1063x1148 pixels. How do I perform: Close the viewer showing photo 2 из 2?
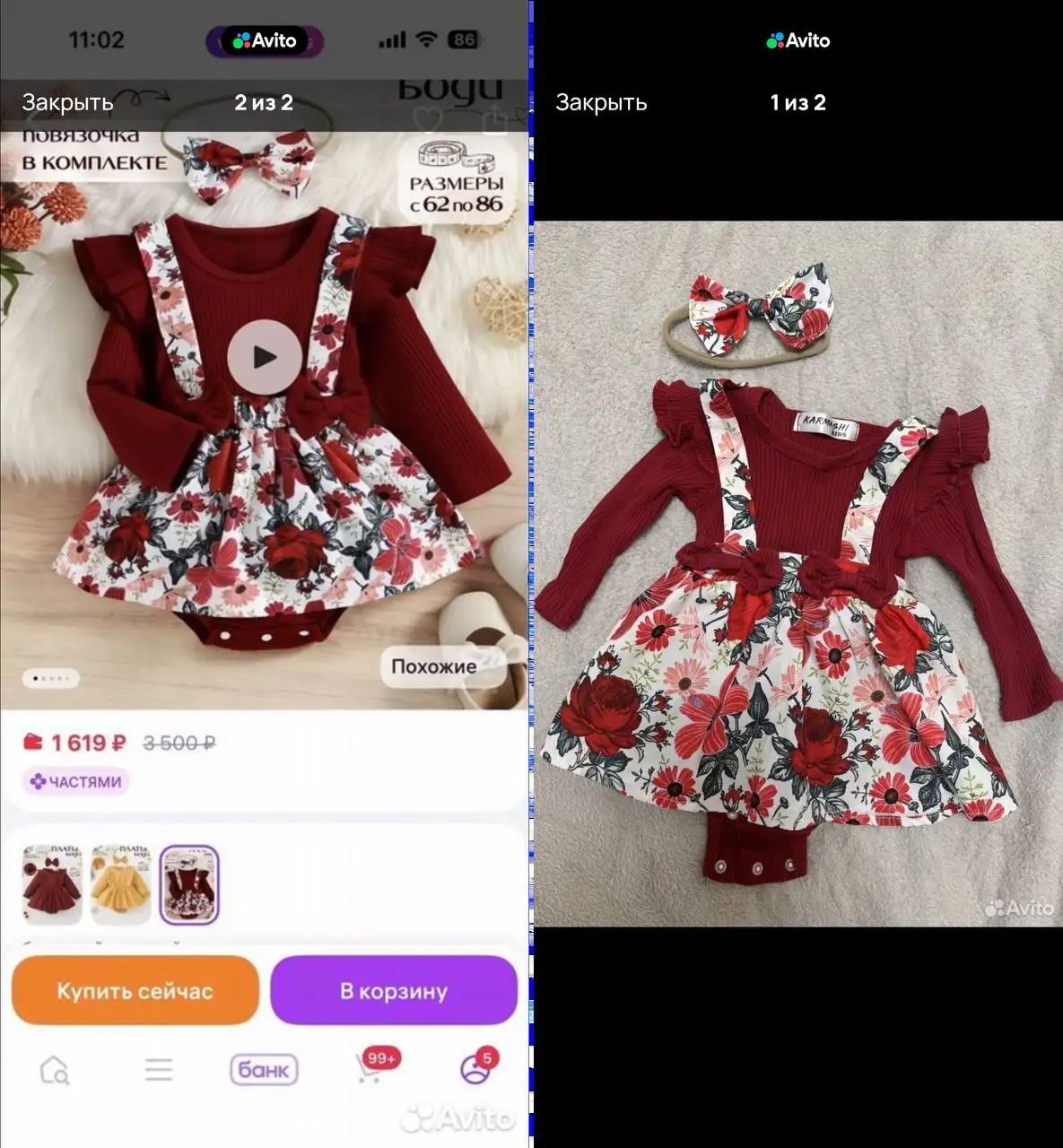[x=67, y=102]
